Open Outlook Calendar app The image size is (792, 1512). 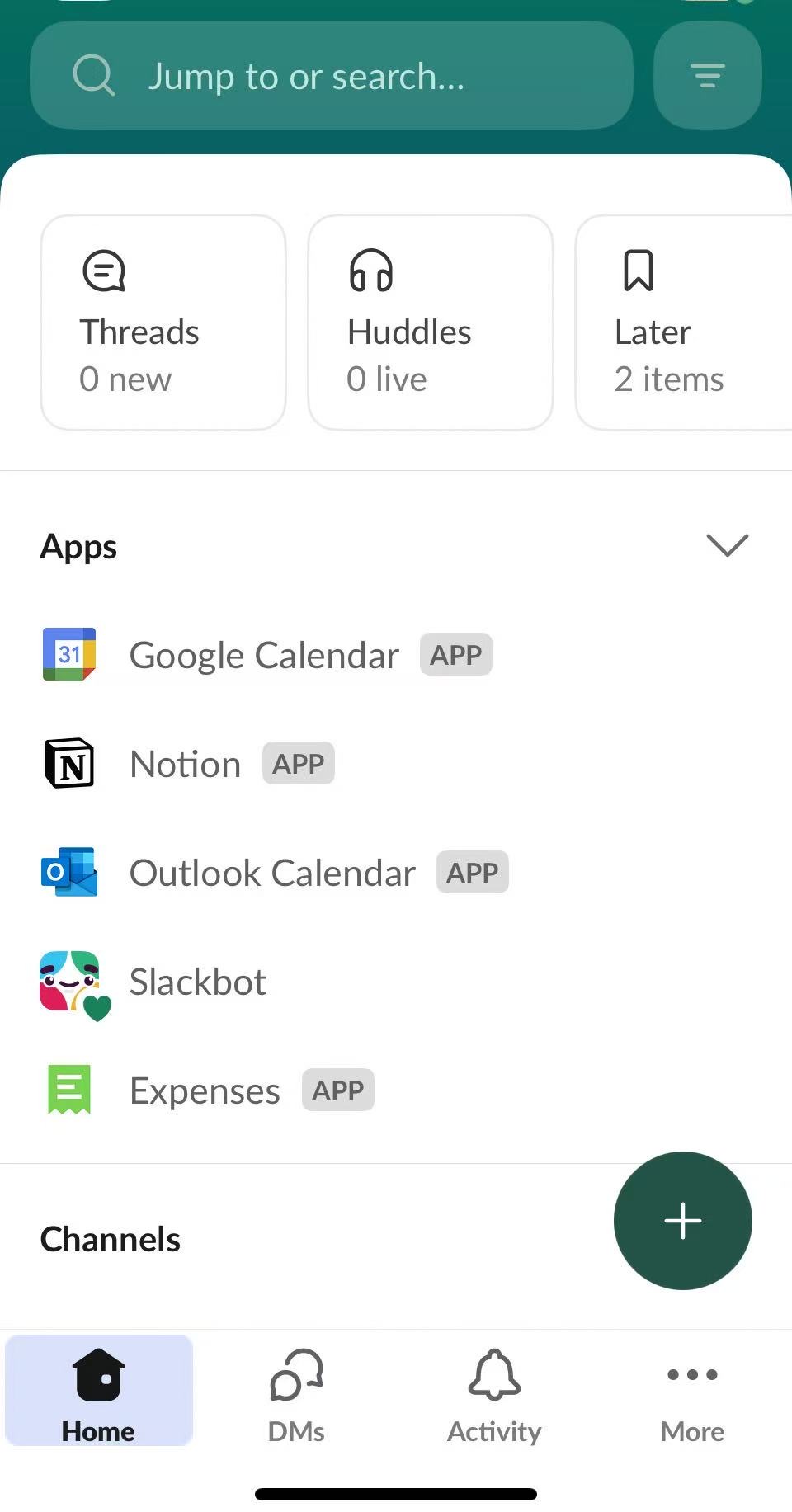(x=272, y=873)
